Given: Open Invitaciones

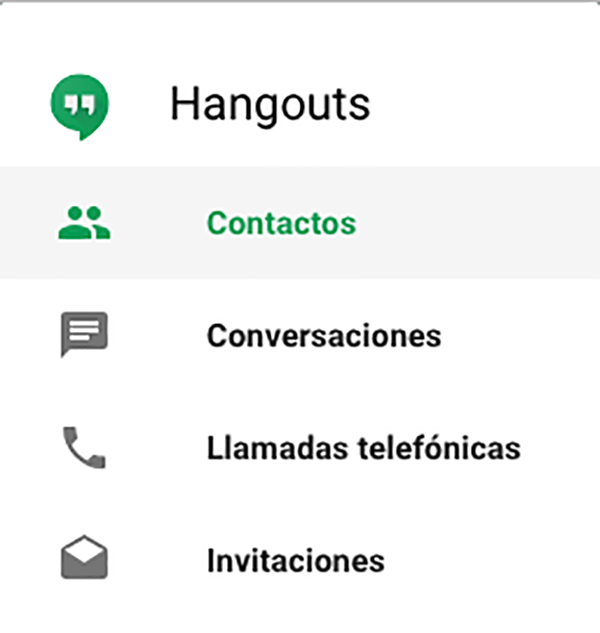Looking at the screenshot, I should pyautogui.click(x=294, y=559).
